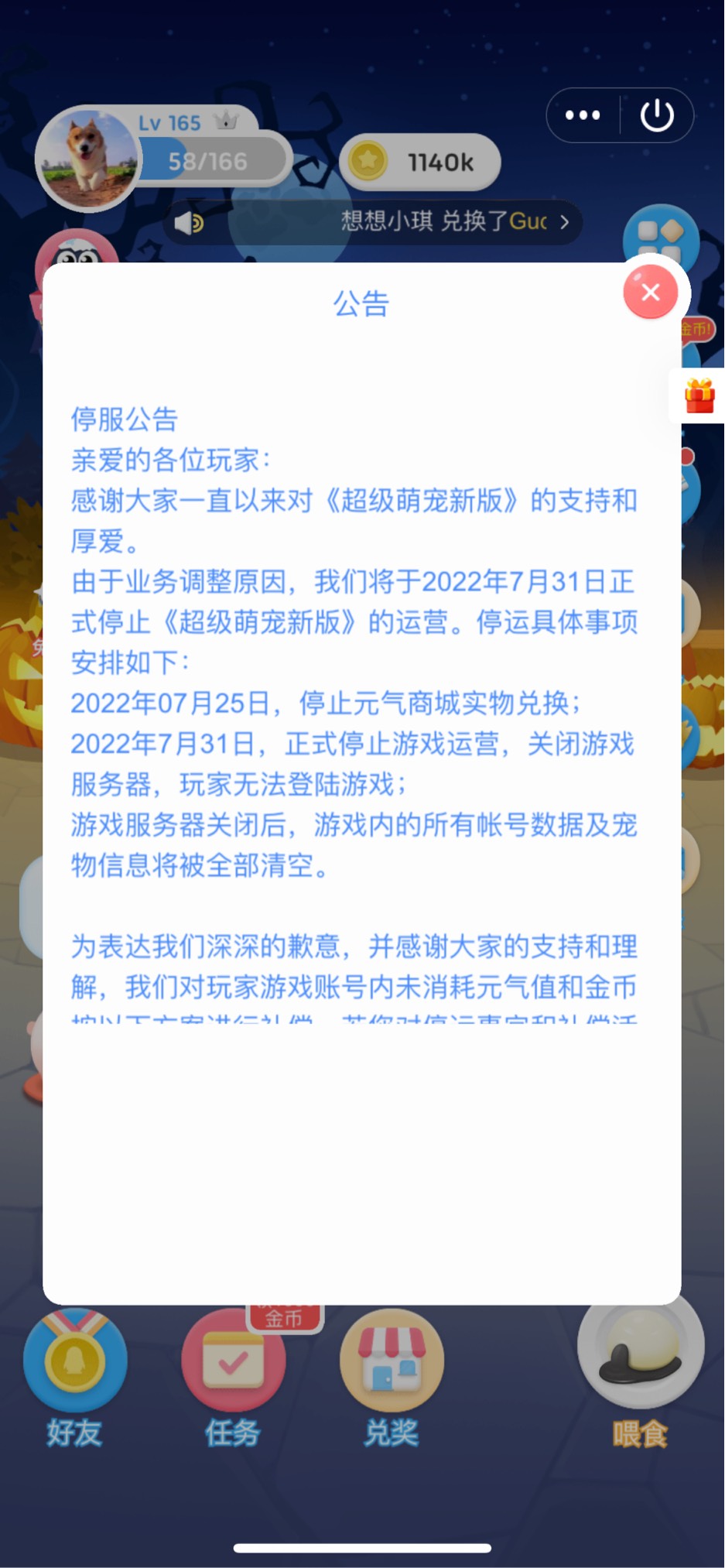
Task: Select the 停服公告 announcement heading
Action: (x=124, y=421)
